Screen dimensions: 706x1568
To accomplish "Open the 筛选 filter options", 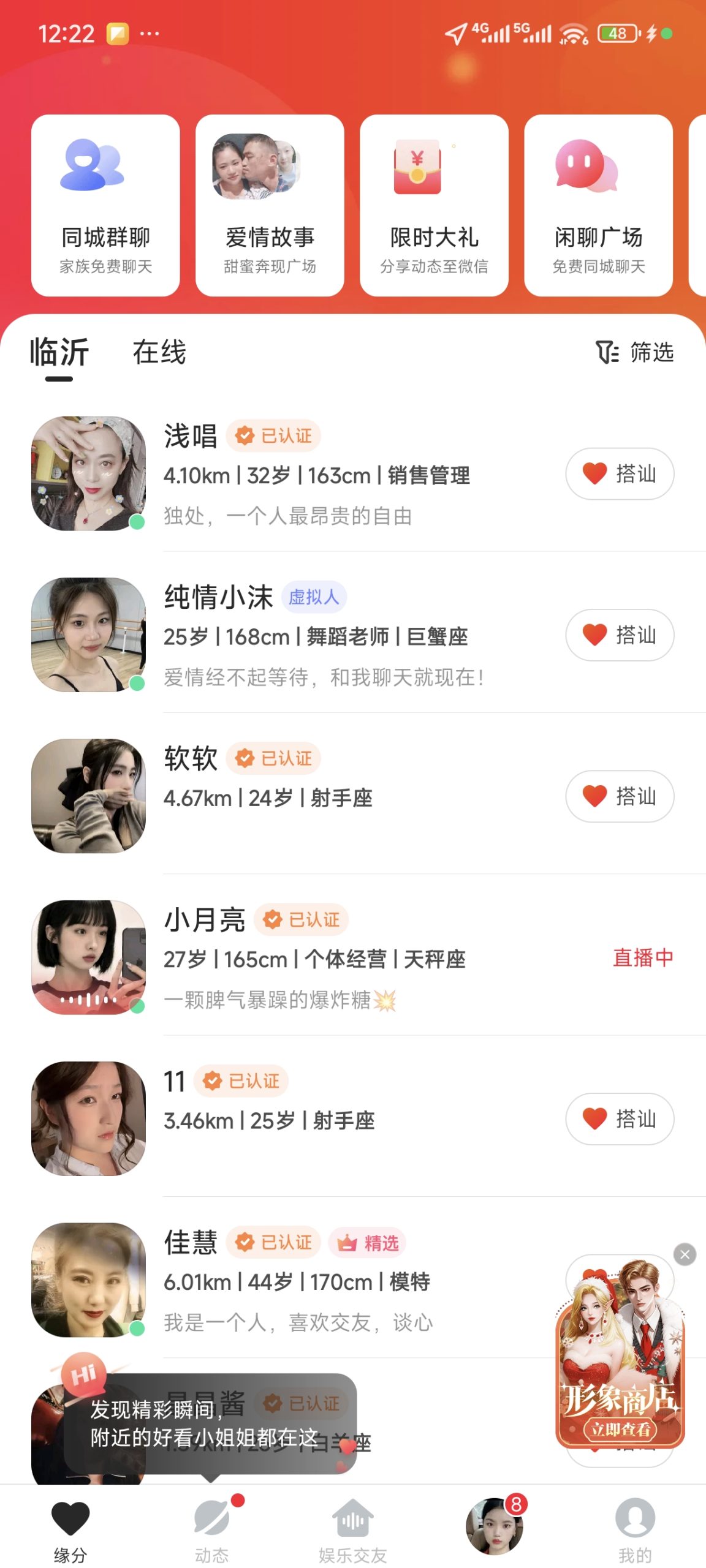I will point(635,352).
